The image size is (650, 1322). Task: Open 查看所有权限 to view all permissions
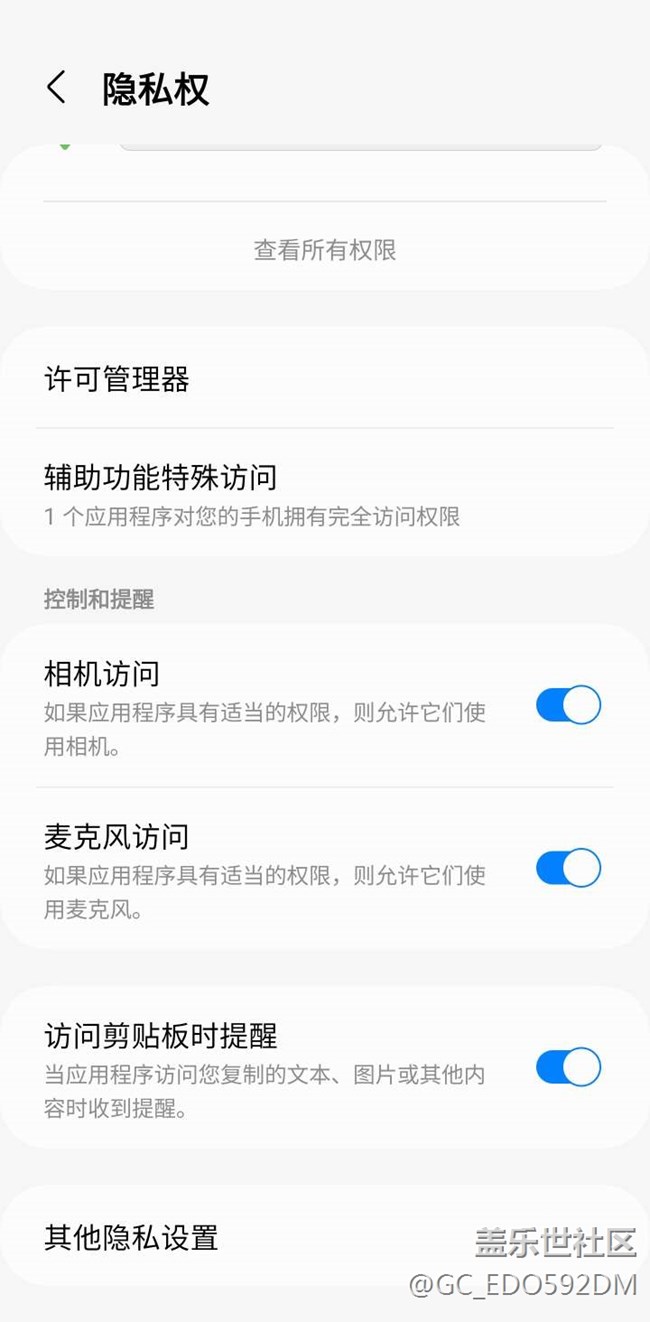point(325,250)
